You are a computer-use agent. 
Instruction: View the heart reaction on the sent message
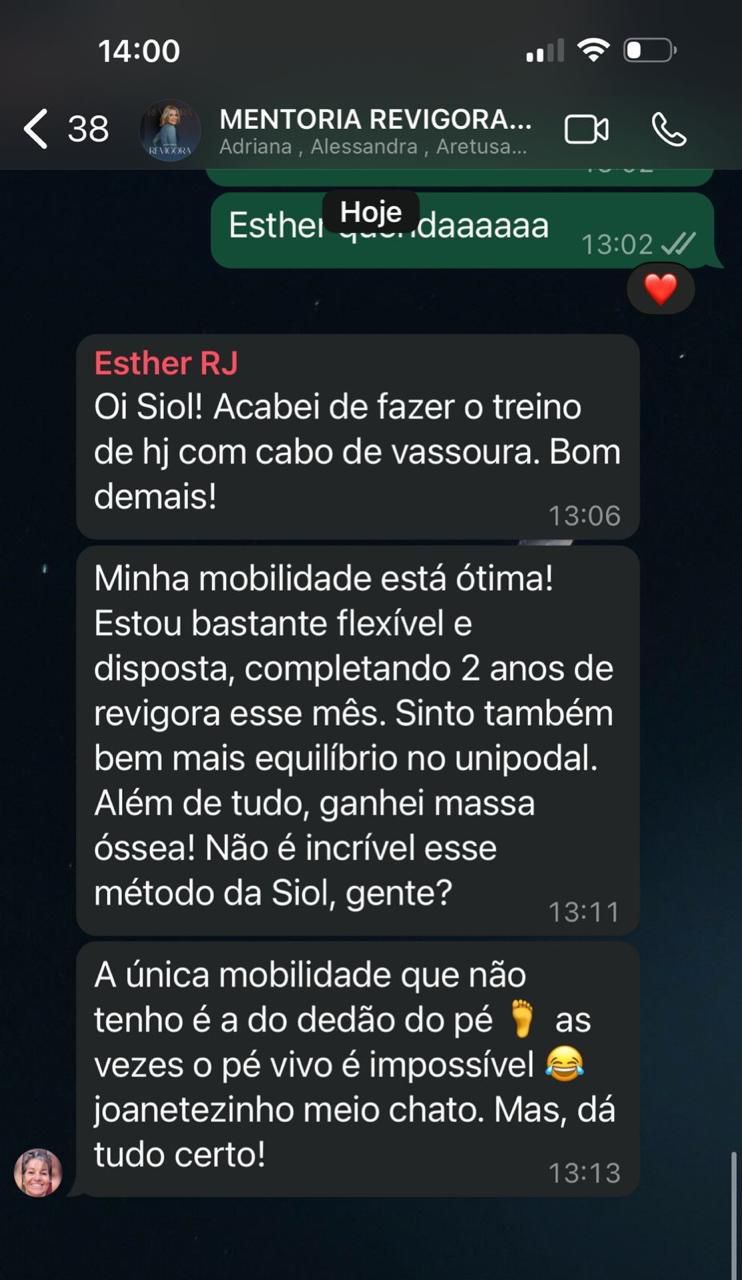660,290
